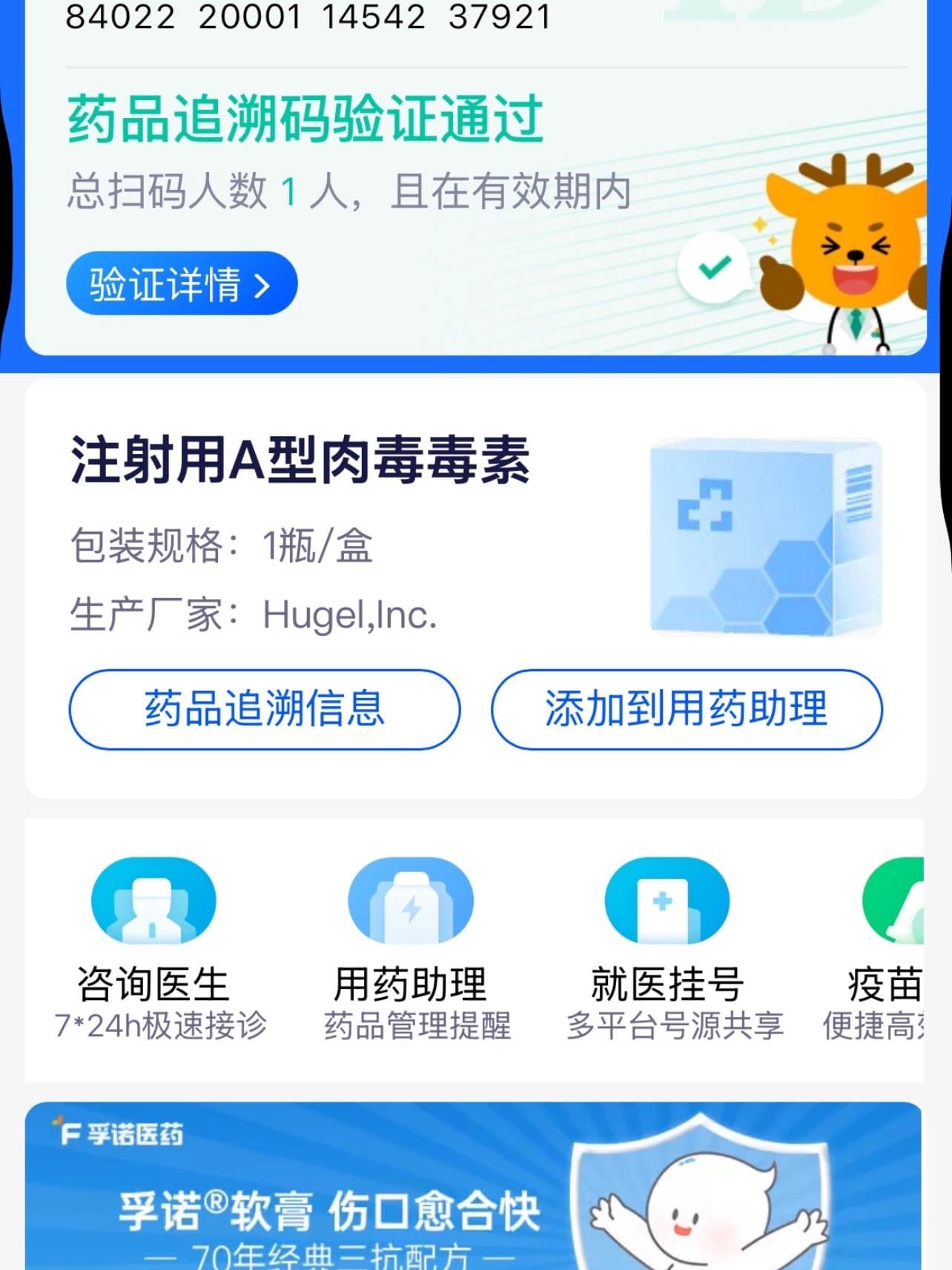Tap 添加到用药助理 button

click(687, 709)
